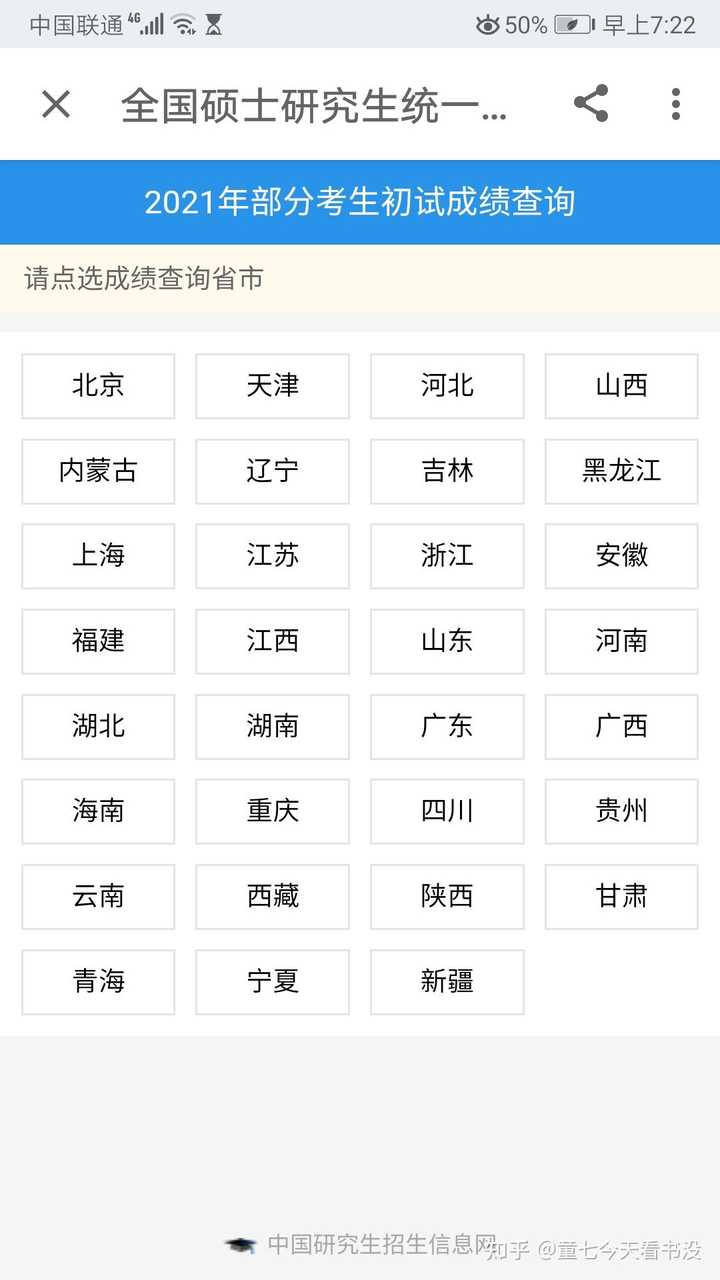Pick 湖北 from the list

tap(98, 726)
